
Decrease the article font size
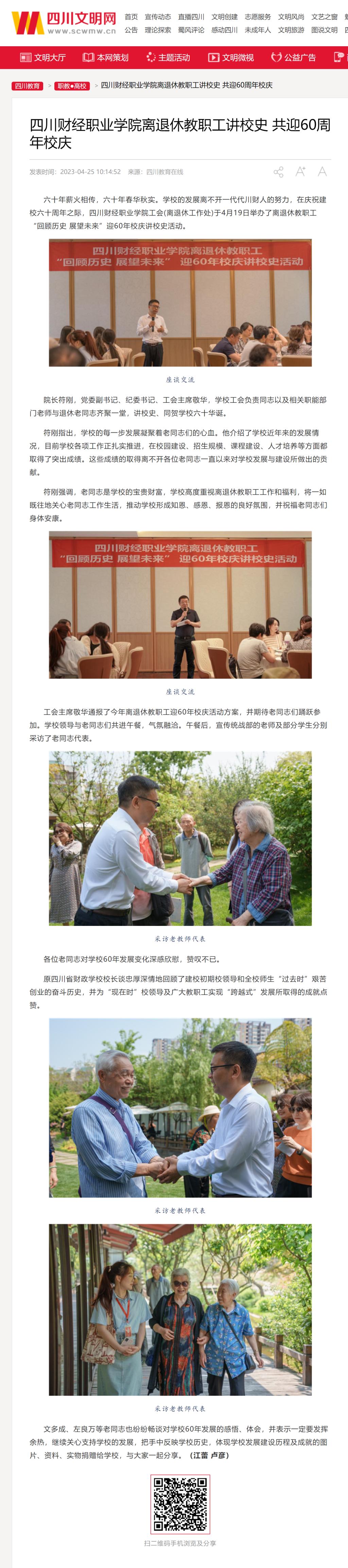click(x=322, y=172)
